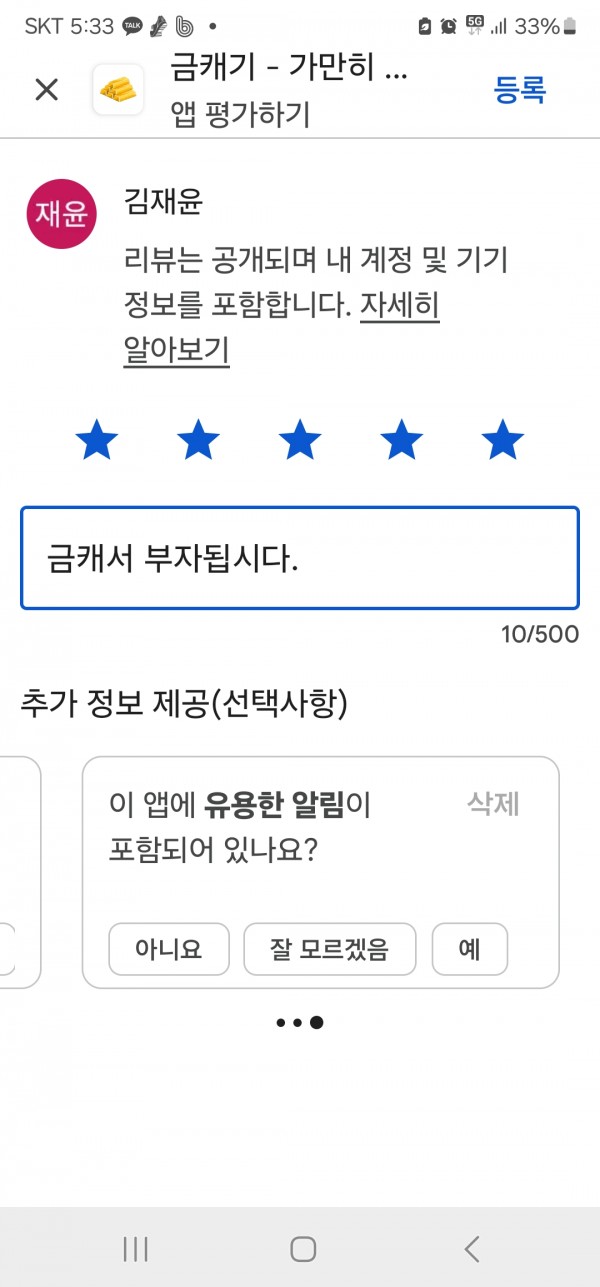The width and height of the screenshot is (600, 1287).
Task: Answer 예 to the useful notifications question
Action: point(470,948)
